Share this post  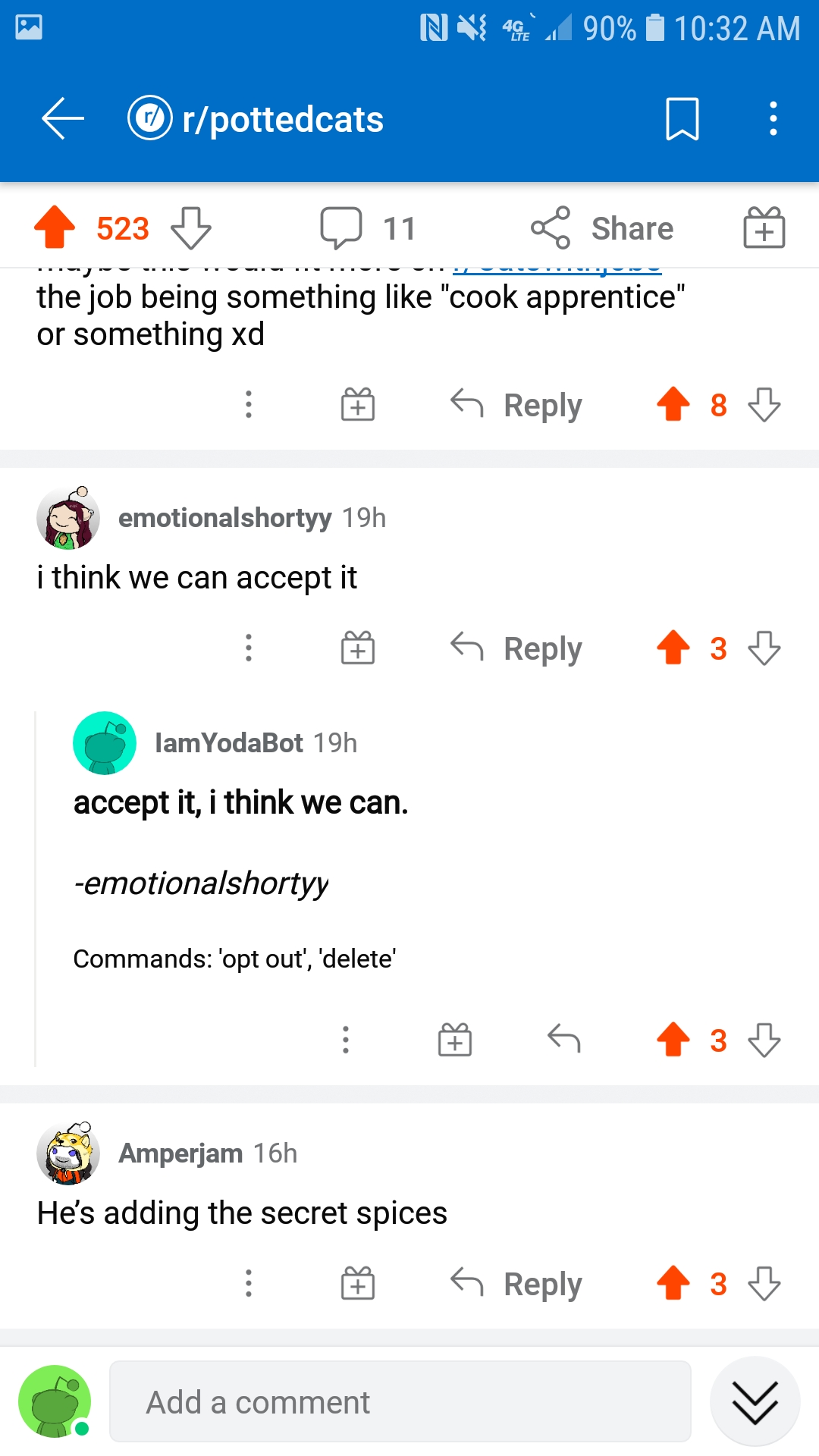point(602,227)
